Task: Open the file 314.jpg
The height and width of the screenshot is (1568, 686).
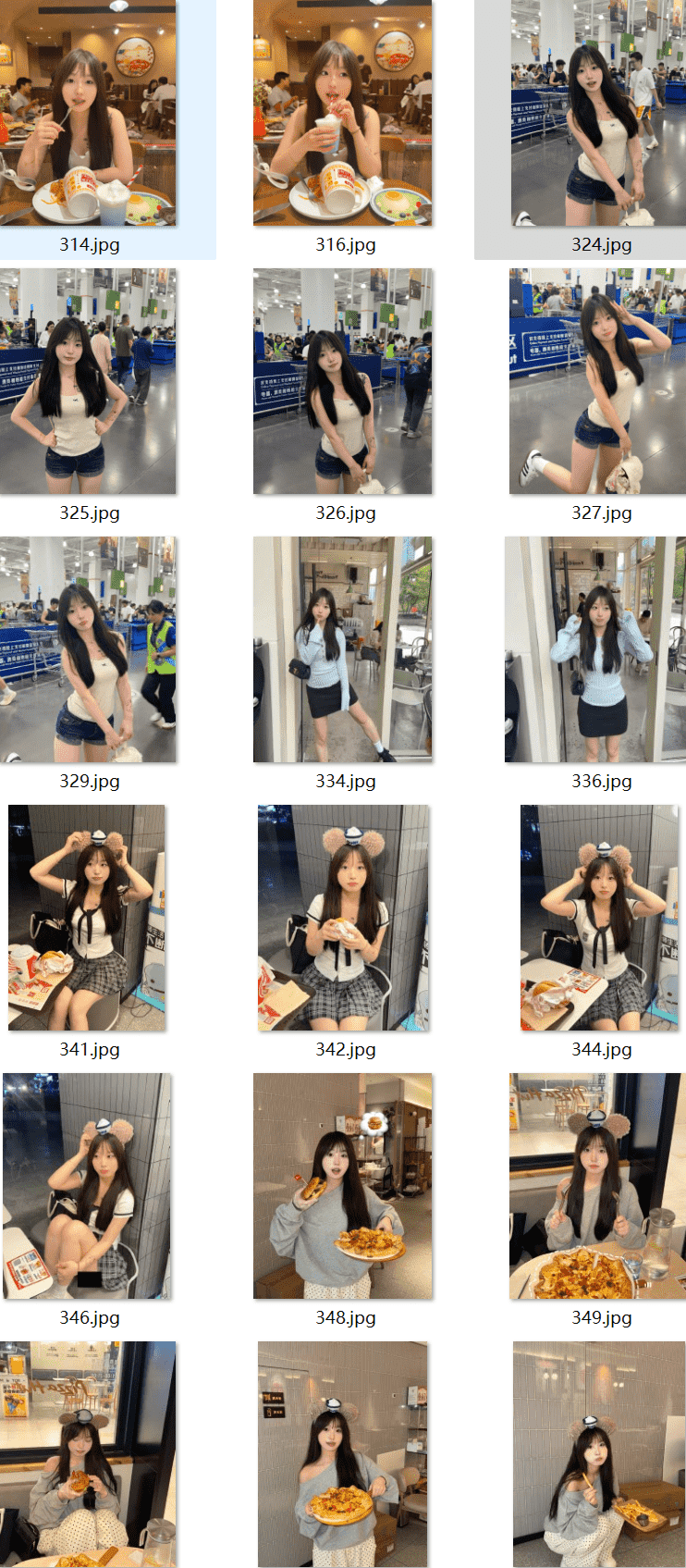Action: coord(88,114)
